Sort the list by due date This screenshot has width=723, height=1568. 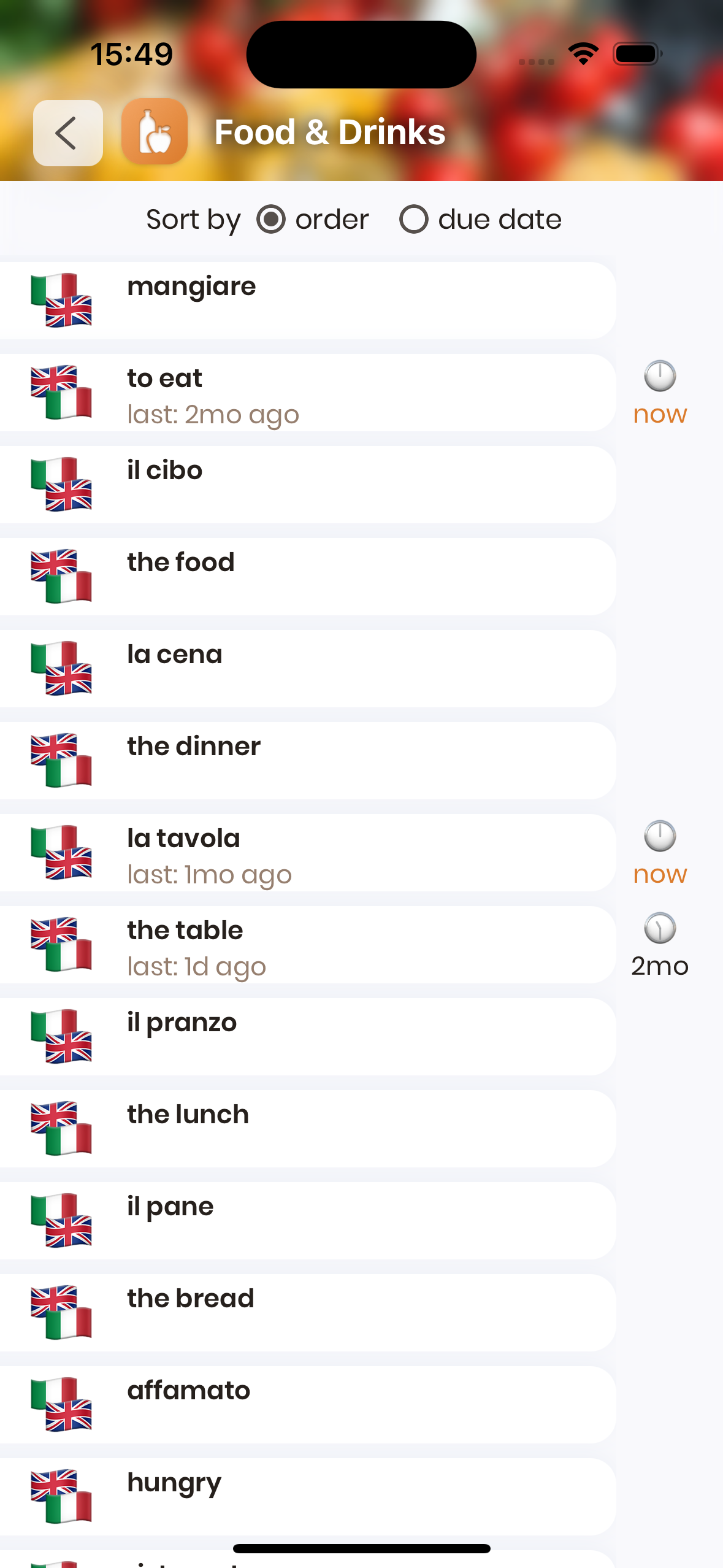[480, 220]
